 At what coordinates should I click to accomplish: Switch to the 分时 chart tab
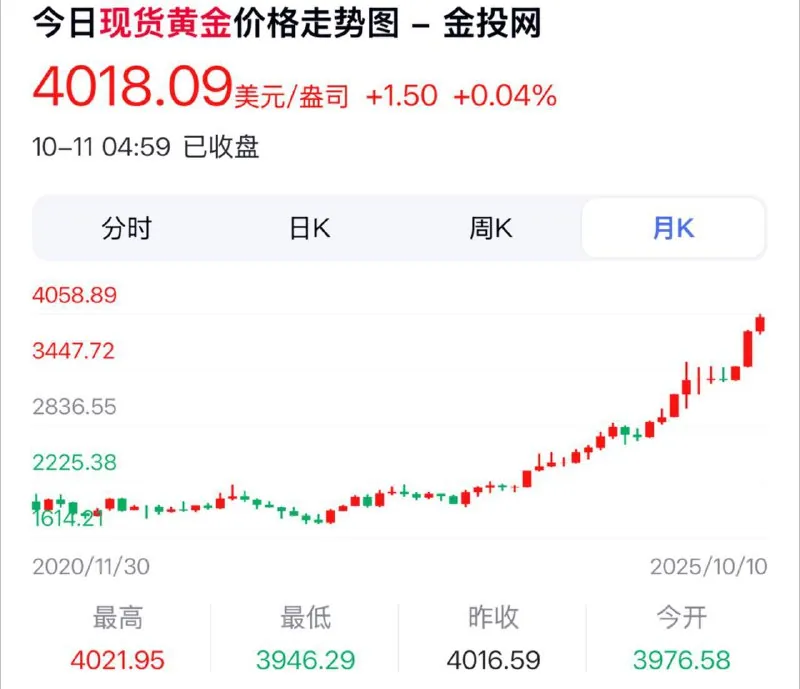pyautogui.click(x=126, y=228)
